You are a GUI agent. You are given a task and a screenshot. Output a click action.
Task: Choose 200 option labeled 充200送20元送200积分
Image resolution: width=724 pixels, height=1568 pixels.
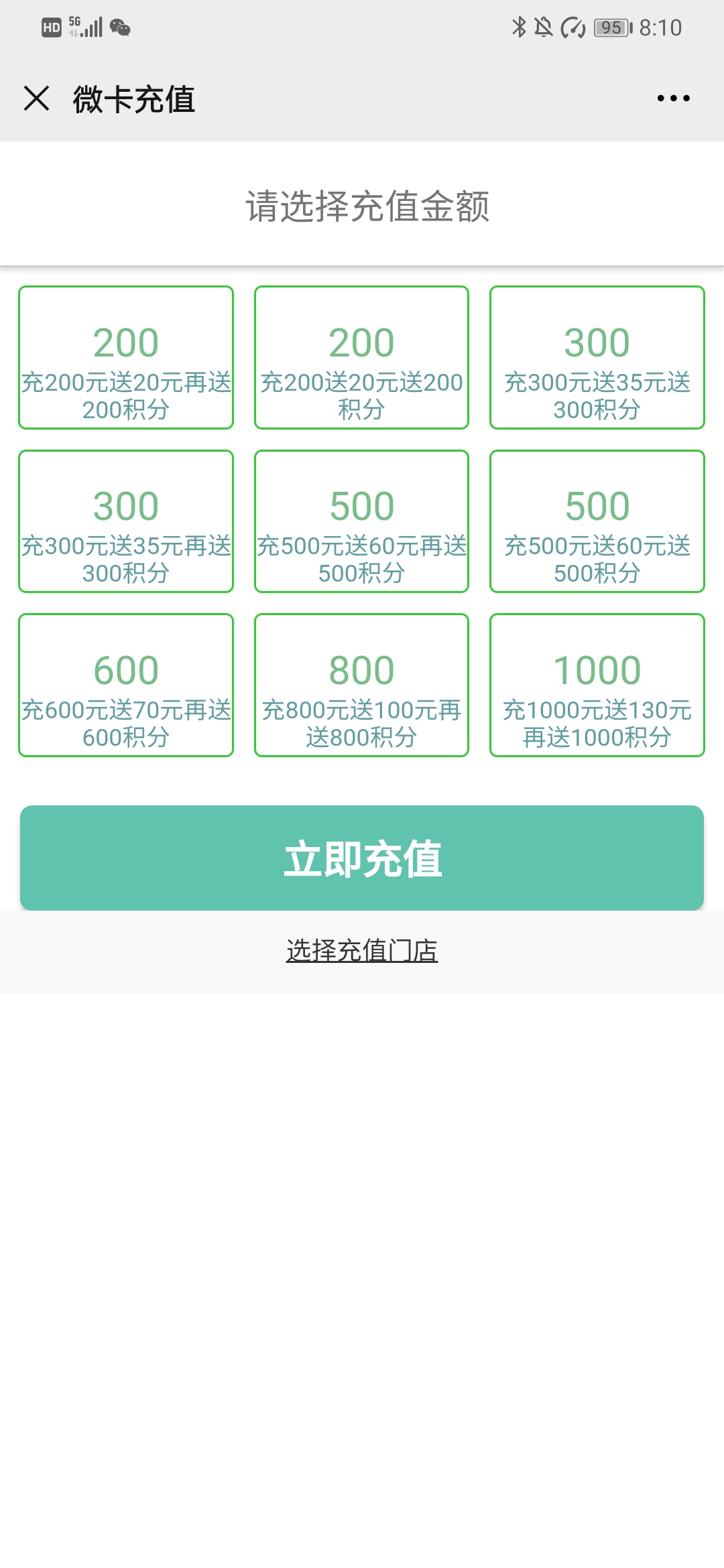pyautogui.click(x=361, y=357)
